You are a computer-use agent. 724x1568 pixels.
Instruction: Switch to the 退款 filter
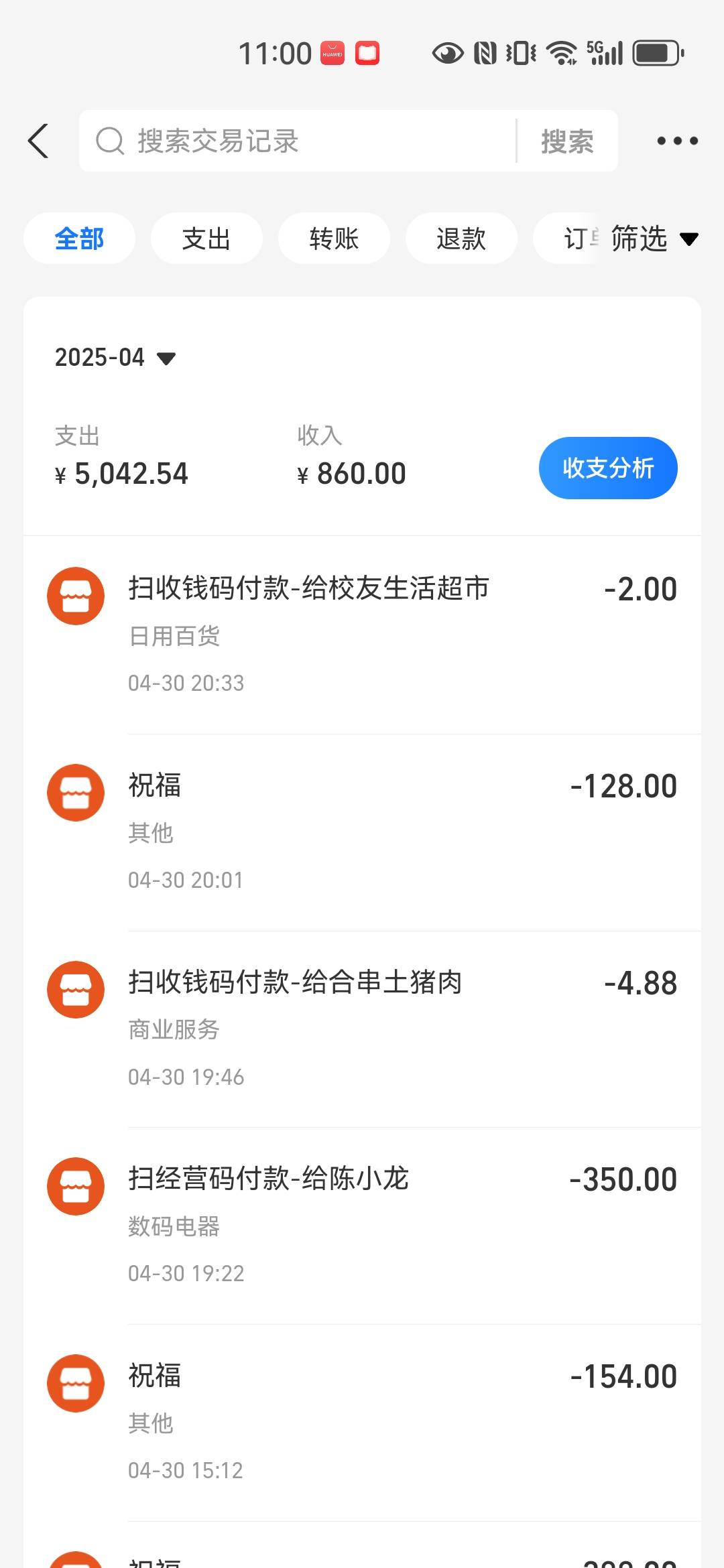[461, 239]
